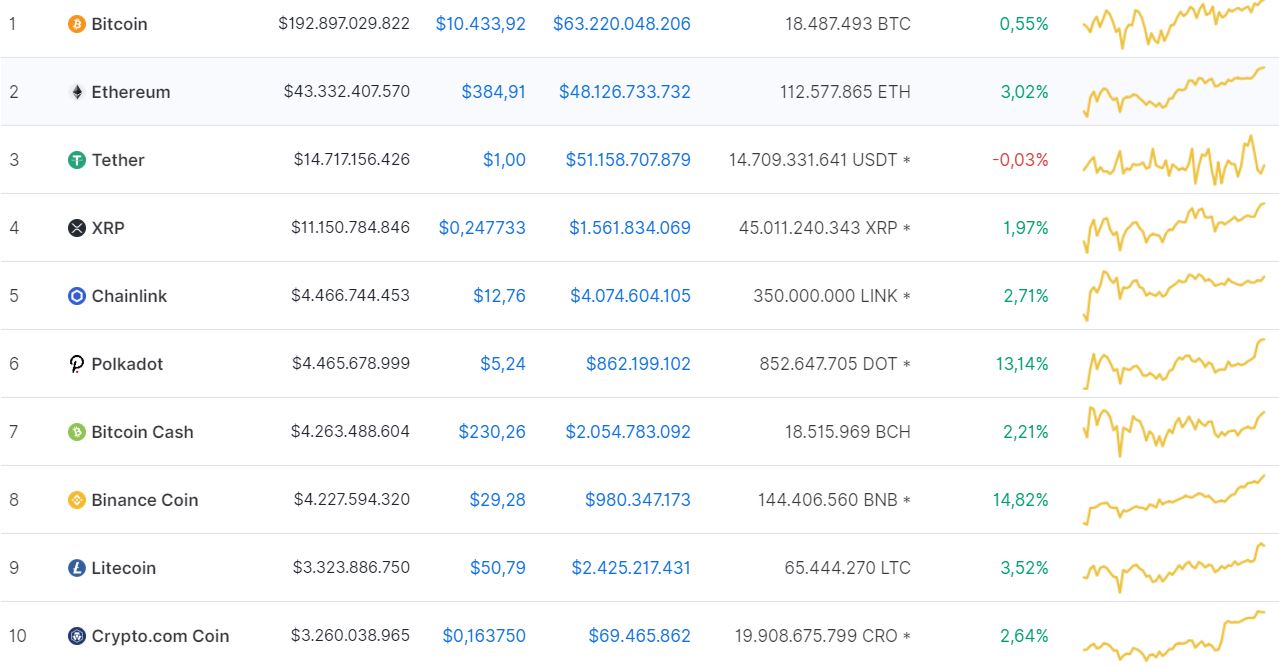Open Tether's $51.158.707.879 volume link
Viewport: 1279px width, 668px height.
pyautogui.click(x=627, y=160)
